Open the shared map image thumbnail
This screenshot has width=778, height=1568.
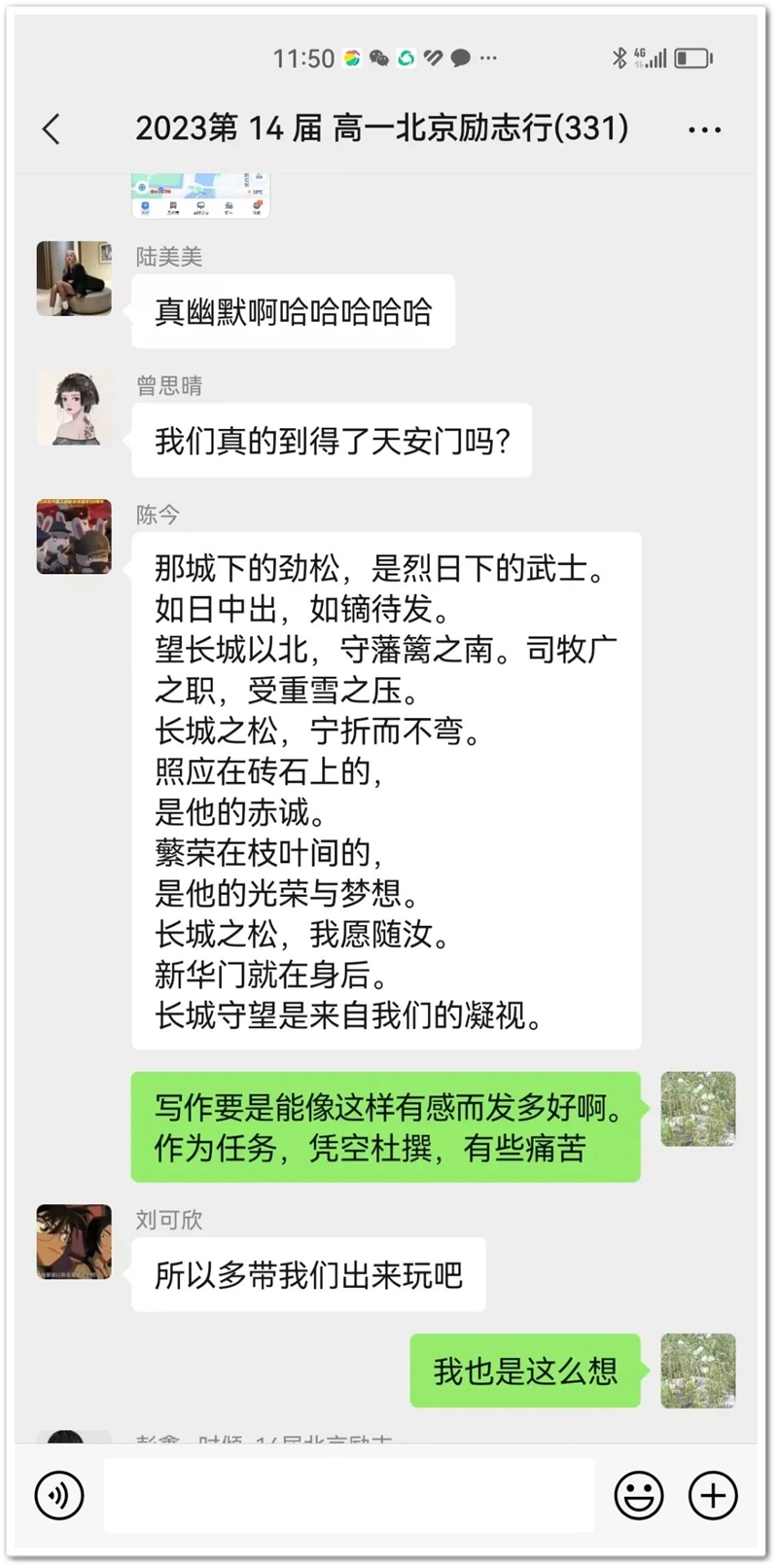click(x=200, y=196)
